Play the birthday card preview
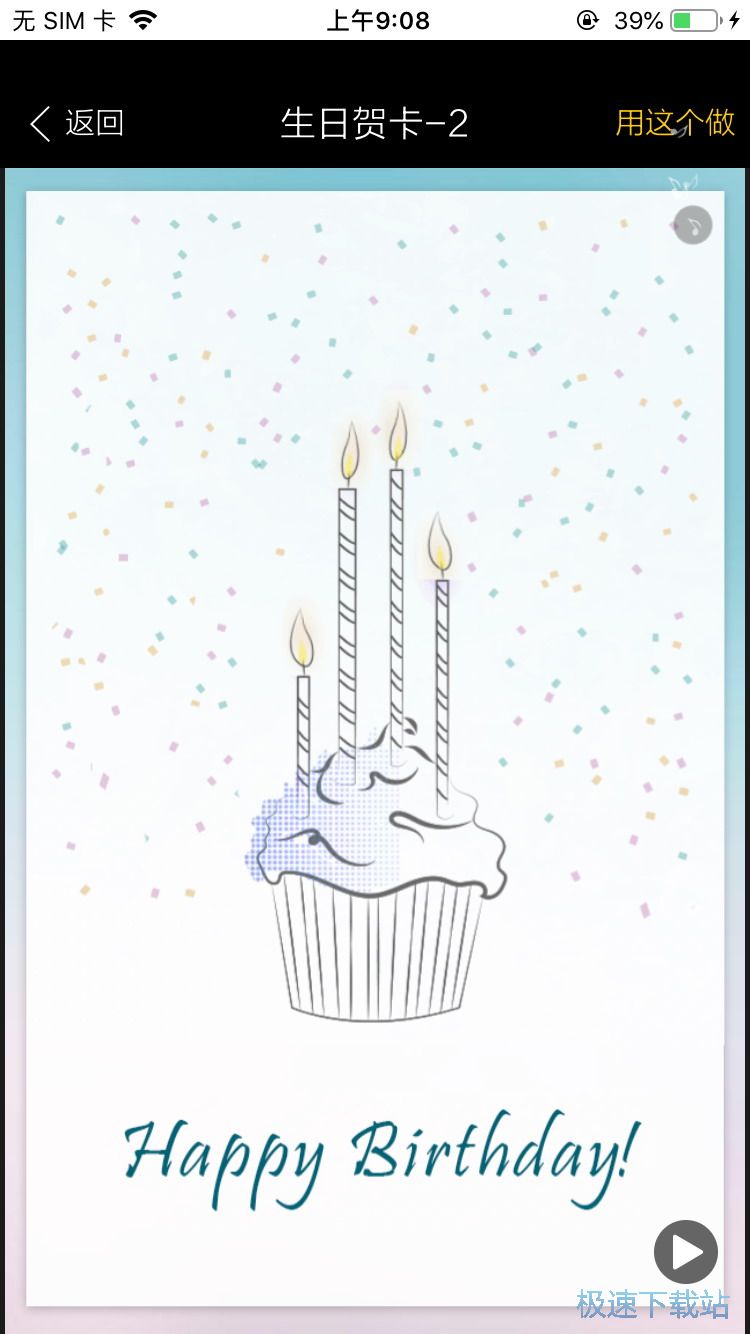Viewport: 750px width, 1334px height. [x=686, y=1252]
